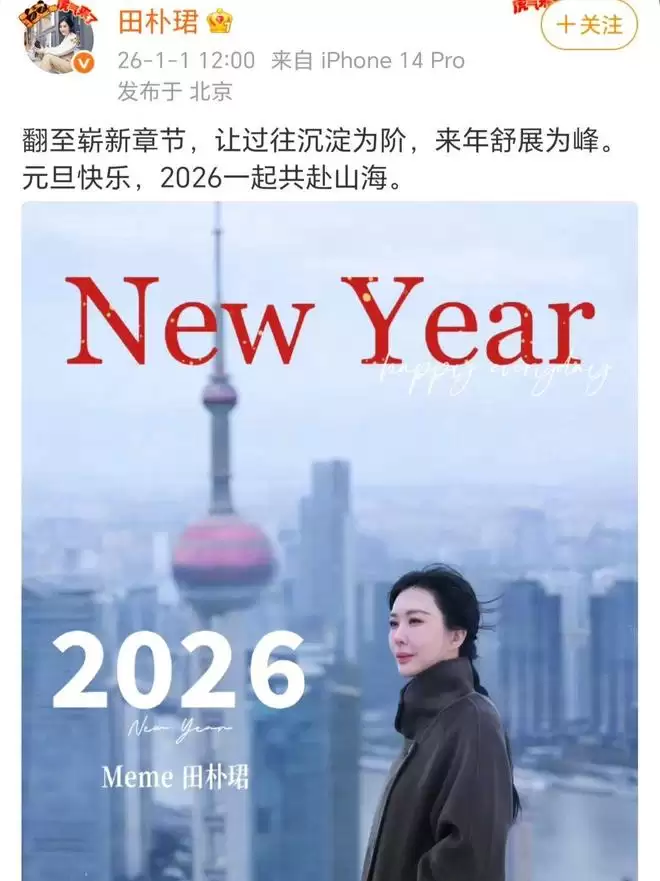View the 2026 New Year post image
This screenshot has height=881, width=660.
click(330, 540)
